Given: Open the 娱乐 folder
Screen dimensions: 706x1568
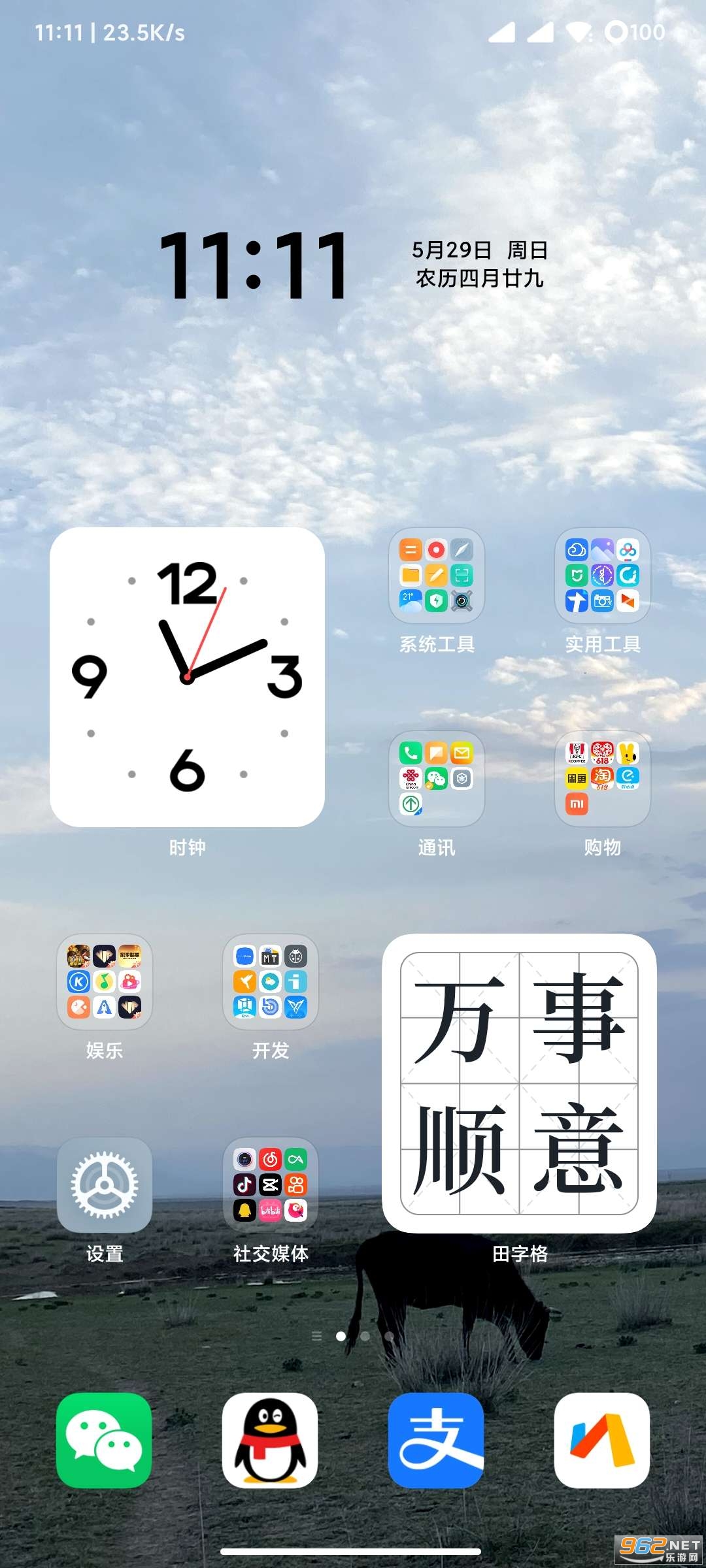Looking at the screenshot, I should [105, 982].
